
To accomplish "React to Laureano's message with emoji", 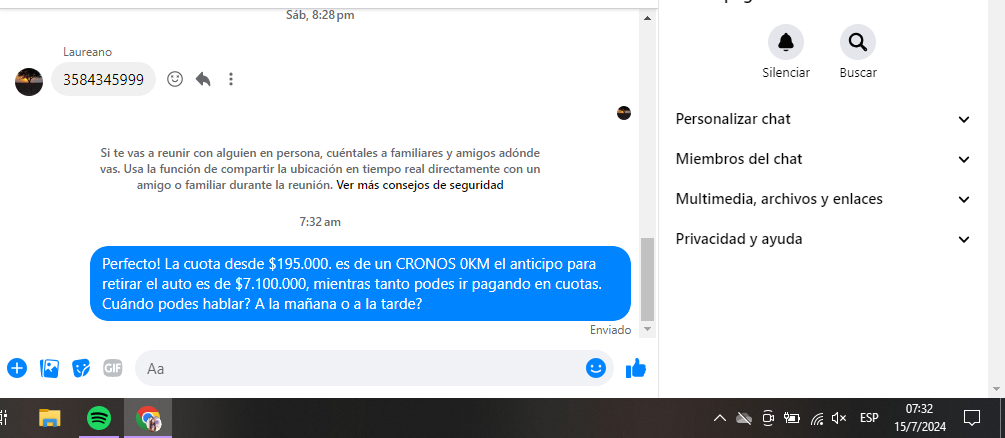I will coord(175,79).
